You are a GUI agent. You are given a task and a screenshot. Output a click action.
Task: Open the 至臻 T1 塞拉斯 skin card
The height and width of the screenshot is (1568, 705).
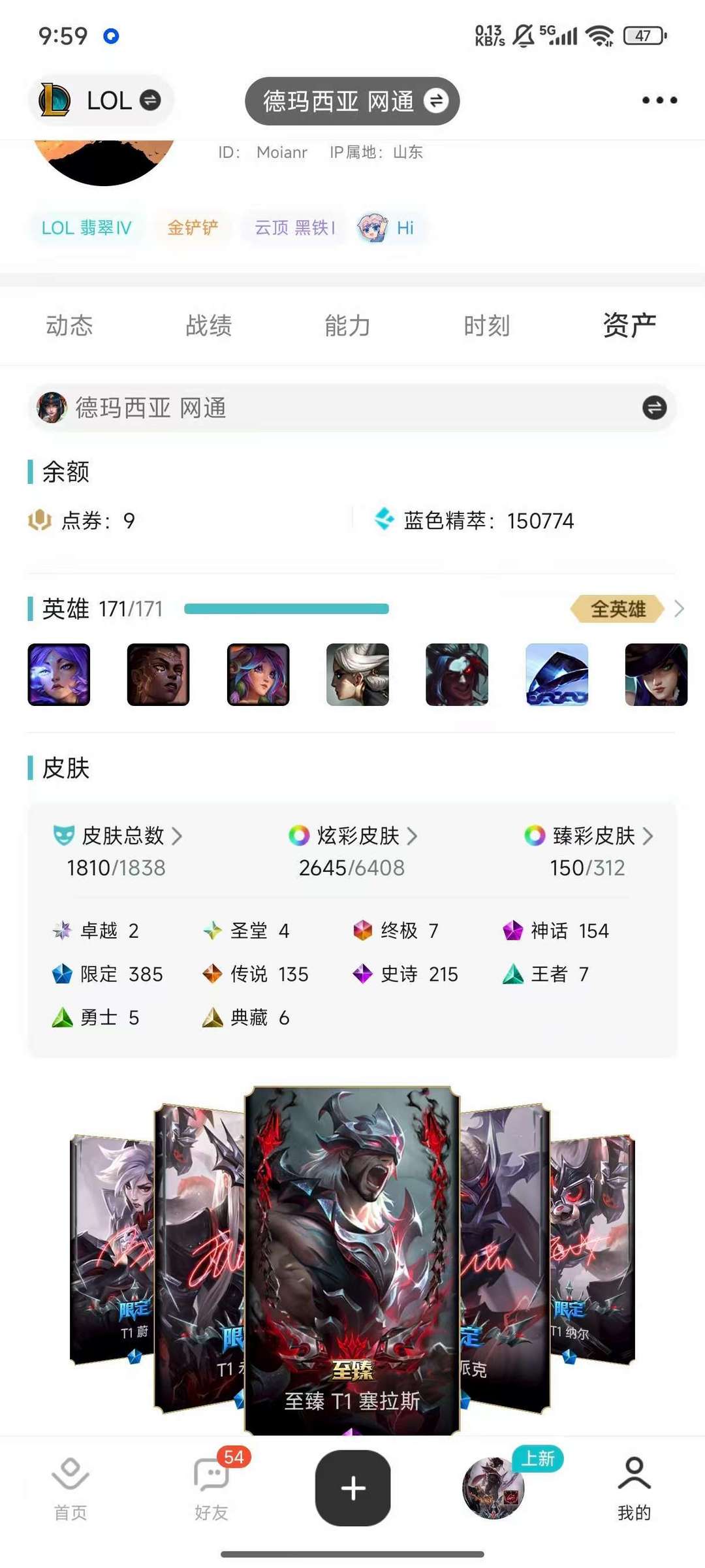(x=352, y=1260)
